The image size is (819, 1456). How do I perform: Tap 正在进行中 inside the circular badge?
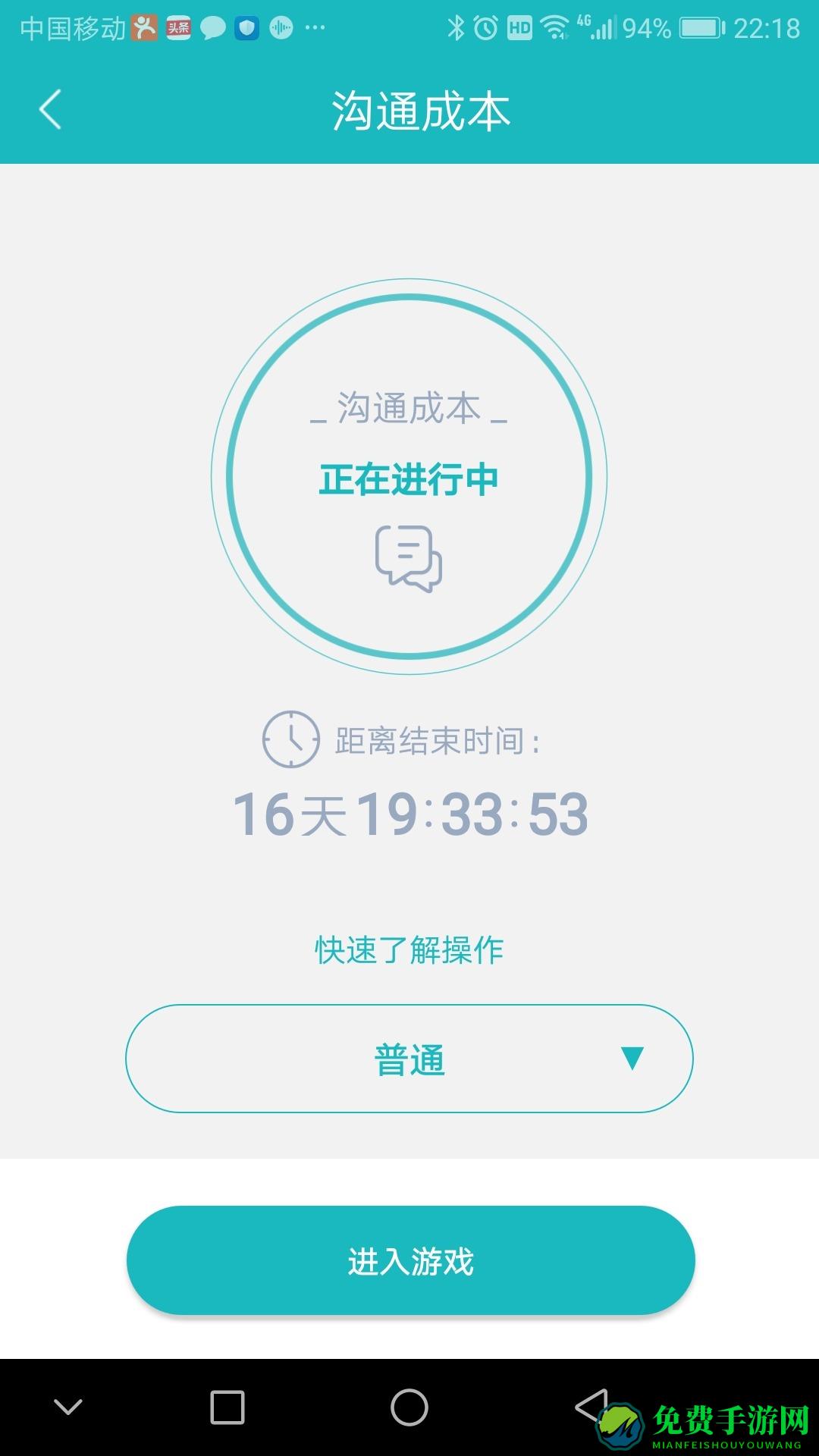[x=409, y=478]
